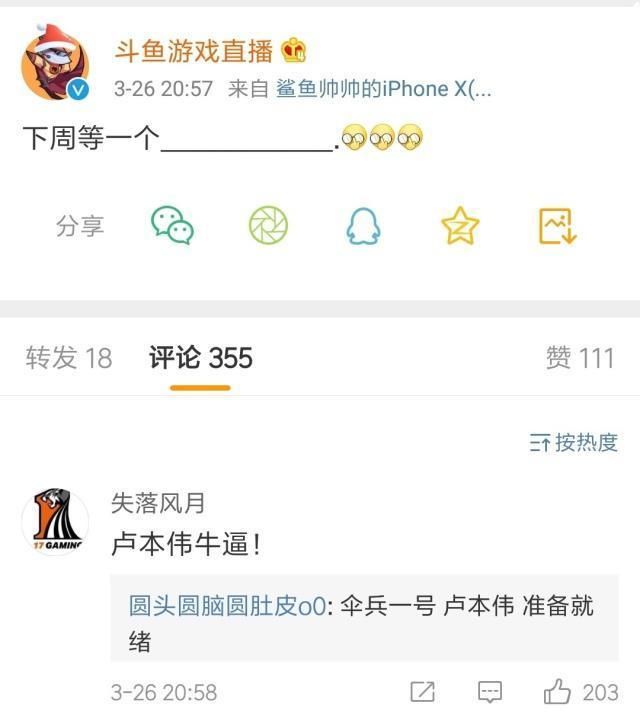The height and width of the screenshot is (719, 640).
Task: Like 失落风月's comment with 203 likes
Action: tap(580, 692)
